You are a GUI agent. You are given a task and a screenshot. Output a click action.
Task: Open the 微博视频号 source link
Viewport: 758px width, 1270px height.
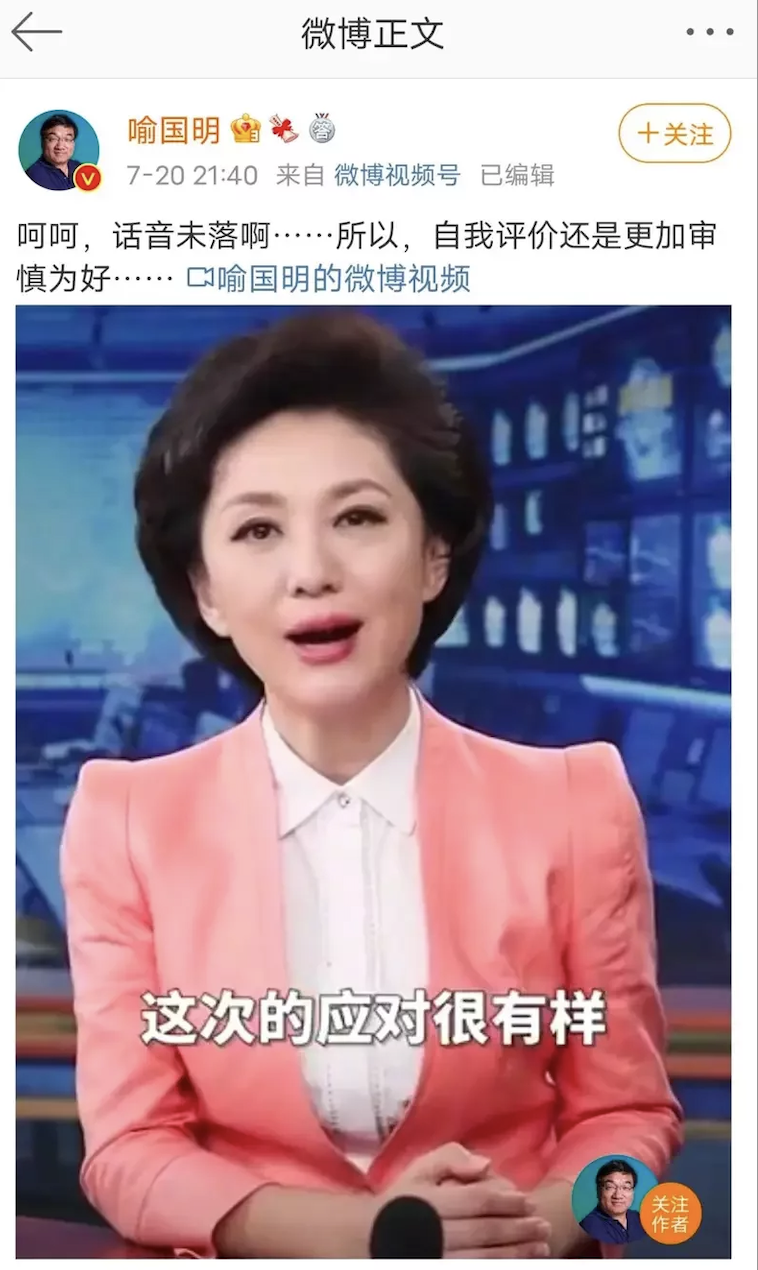tap(397, 176)
